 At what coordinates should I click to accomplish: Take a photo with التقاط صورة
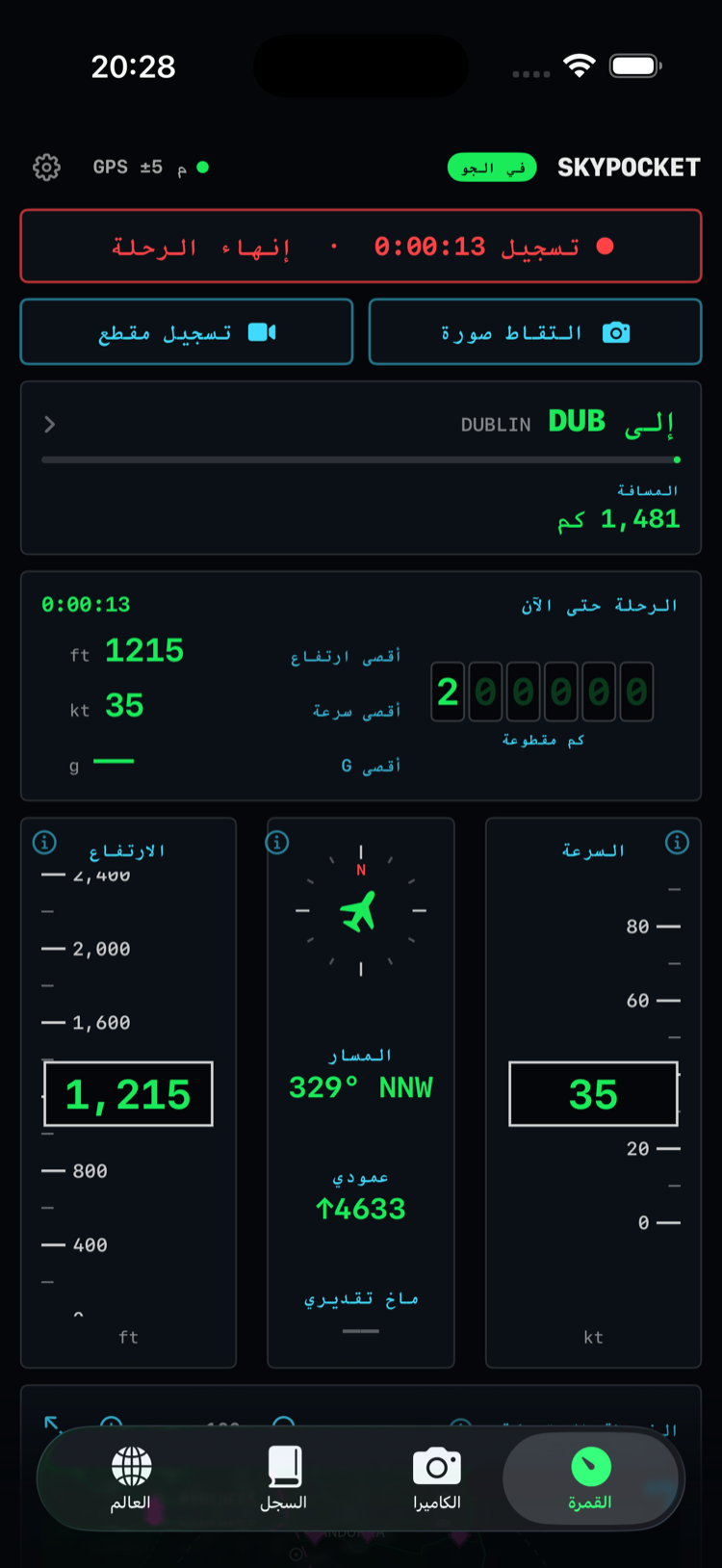535,332
